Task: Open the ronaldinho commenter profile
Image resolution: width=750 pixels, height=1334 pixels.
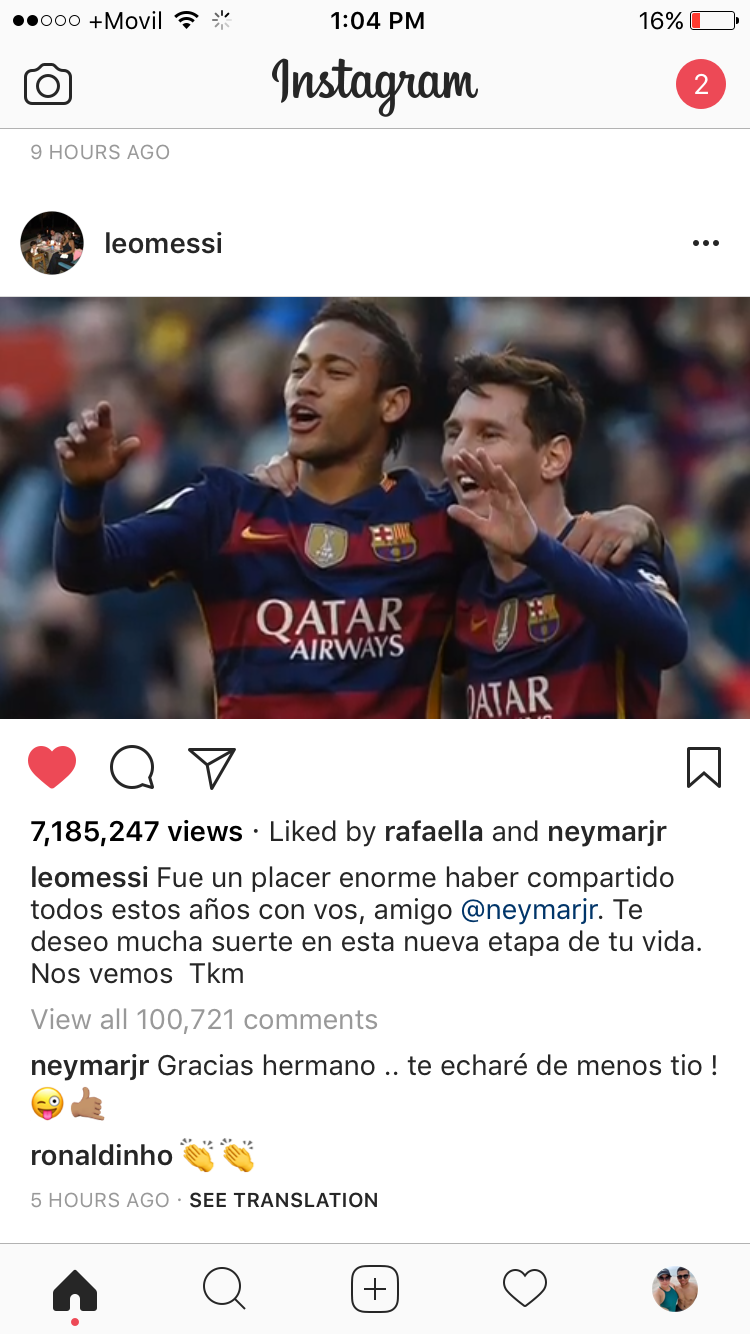Action: coord(102,1155)
